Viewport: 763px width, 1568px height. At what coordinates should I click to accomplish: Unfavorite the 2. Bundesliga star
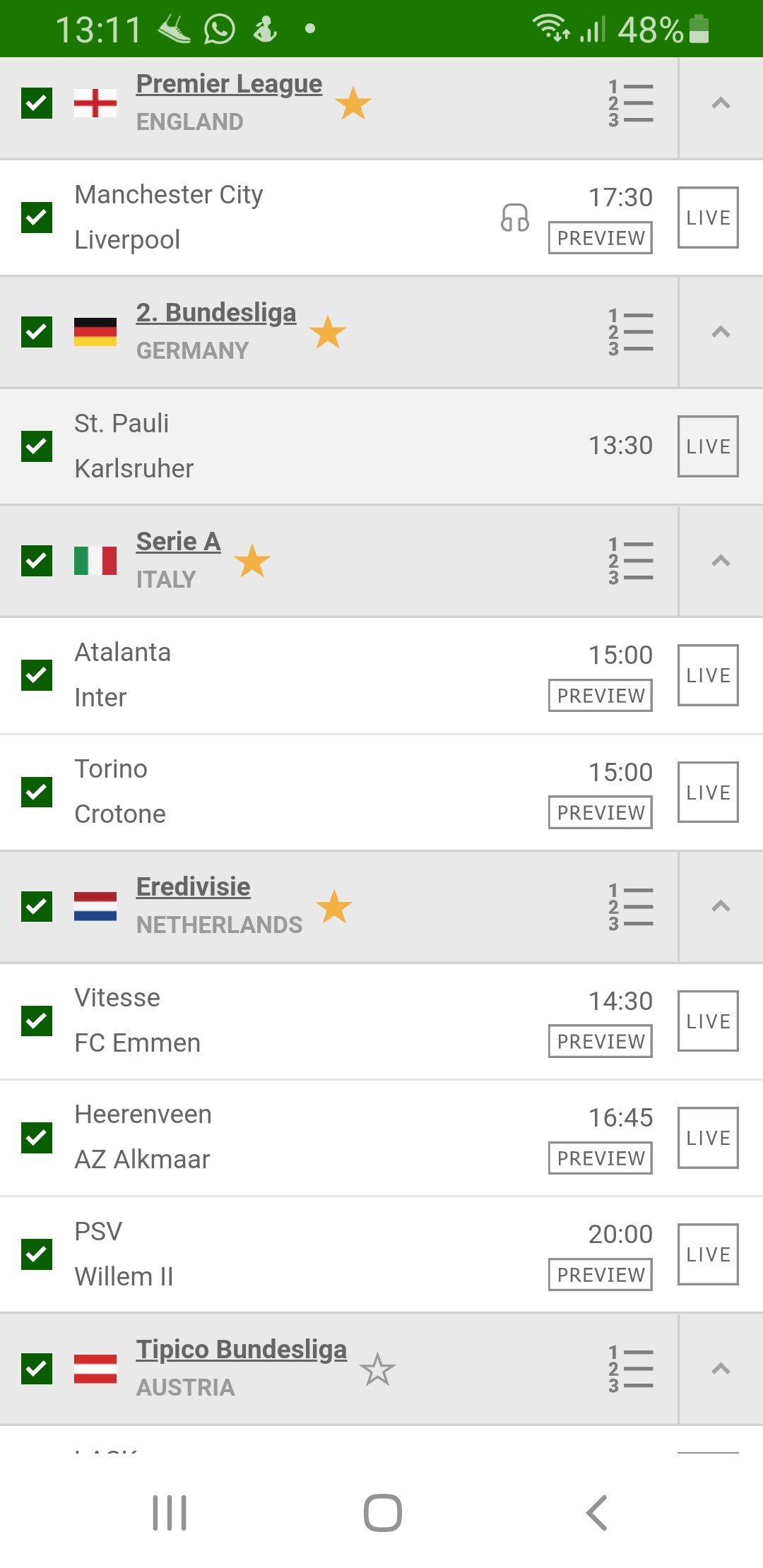tap(328, 332)
